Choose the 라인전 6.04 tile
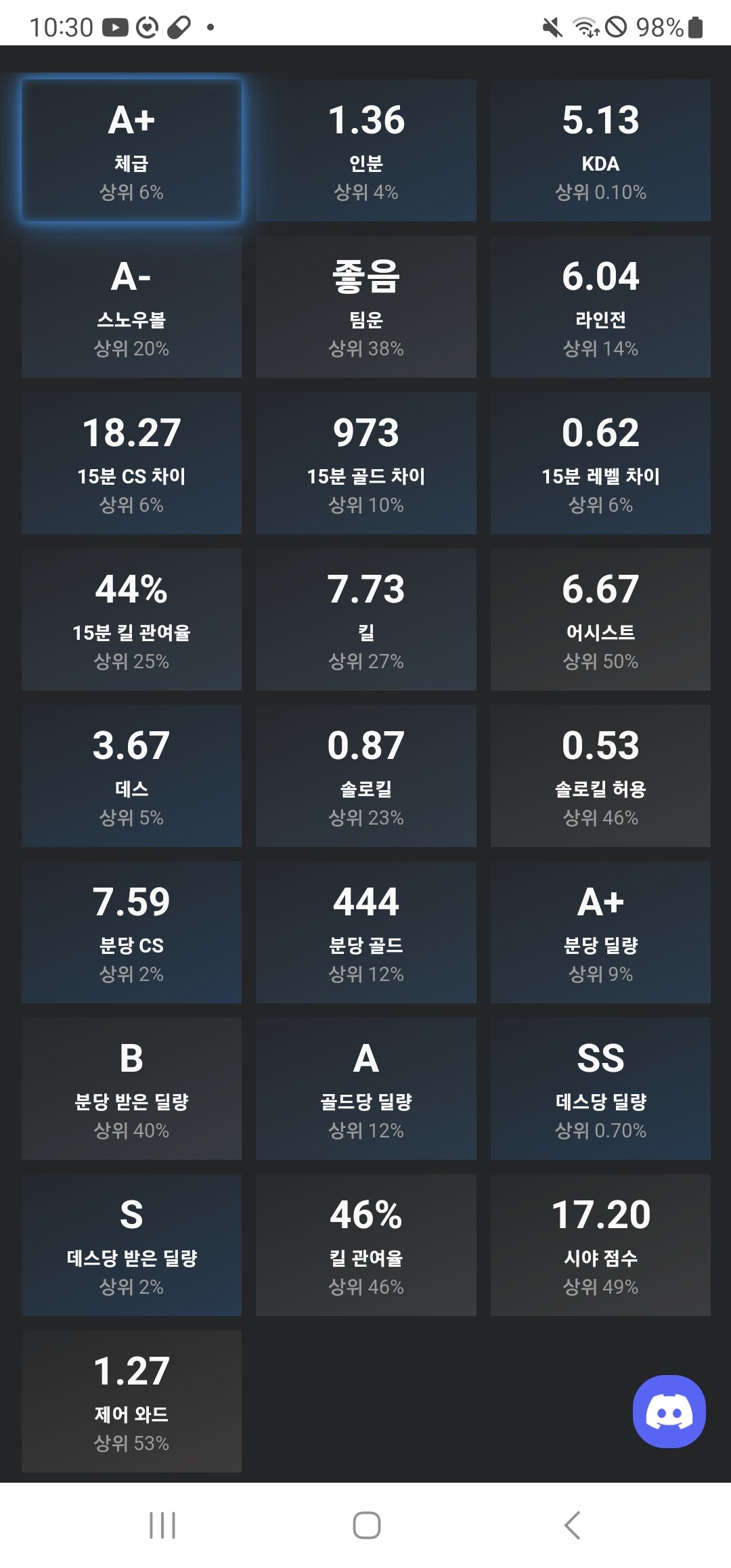This screenshot has width=731, height=1568. 600,307
